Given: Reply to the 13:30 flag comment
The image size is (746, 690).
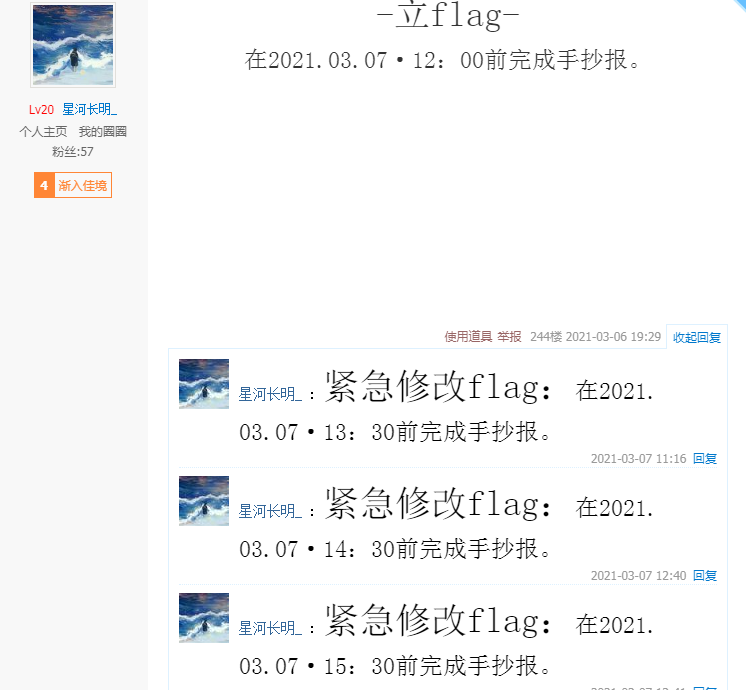Looking at the screenshot, I should pyautogui.click(x=705, y=459).
